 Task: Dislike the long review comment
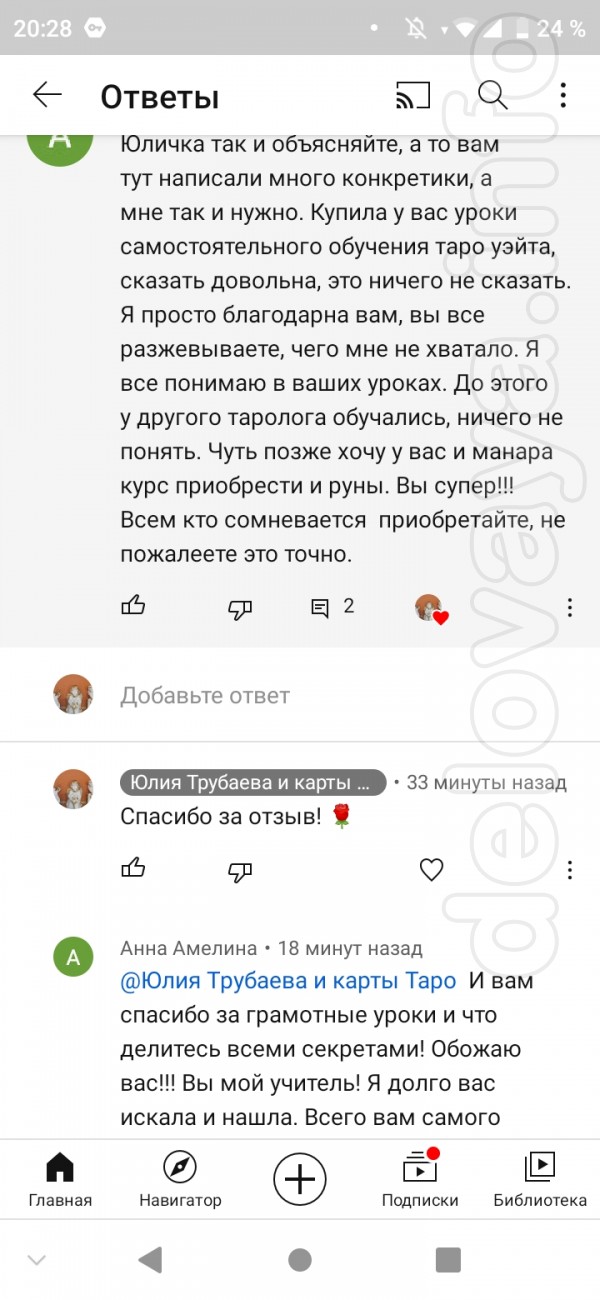pyautogui.click(x=240, y=607)
